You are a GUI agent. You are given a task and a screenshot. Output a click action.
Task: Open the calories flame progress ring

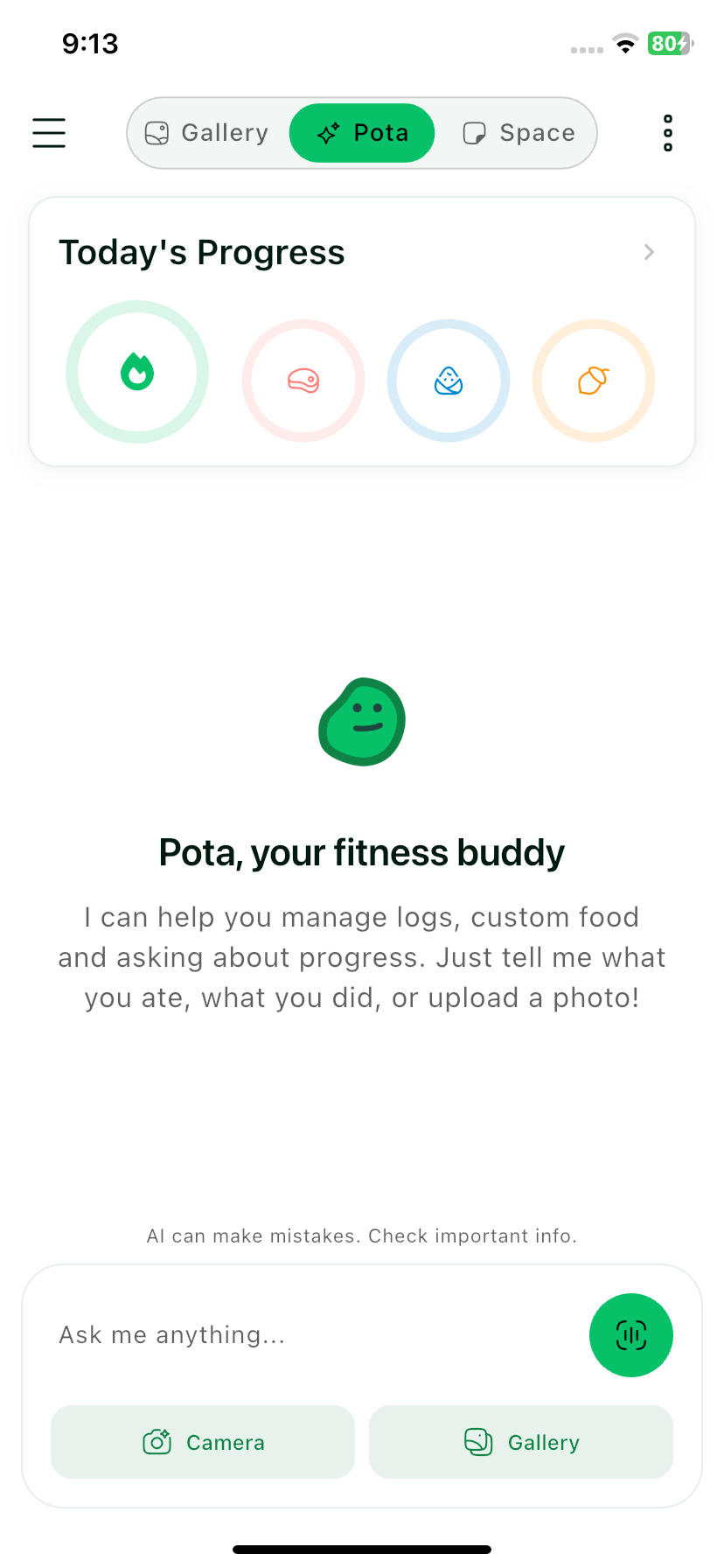(137, 372)
